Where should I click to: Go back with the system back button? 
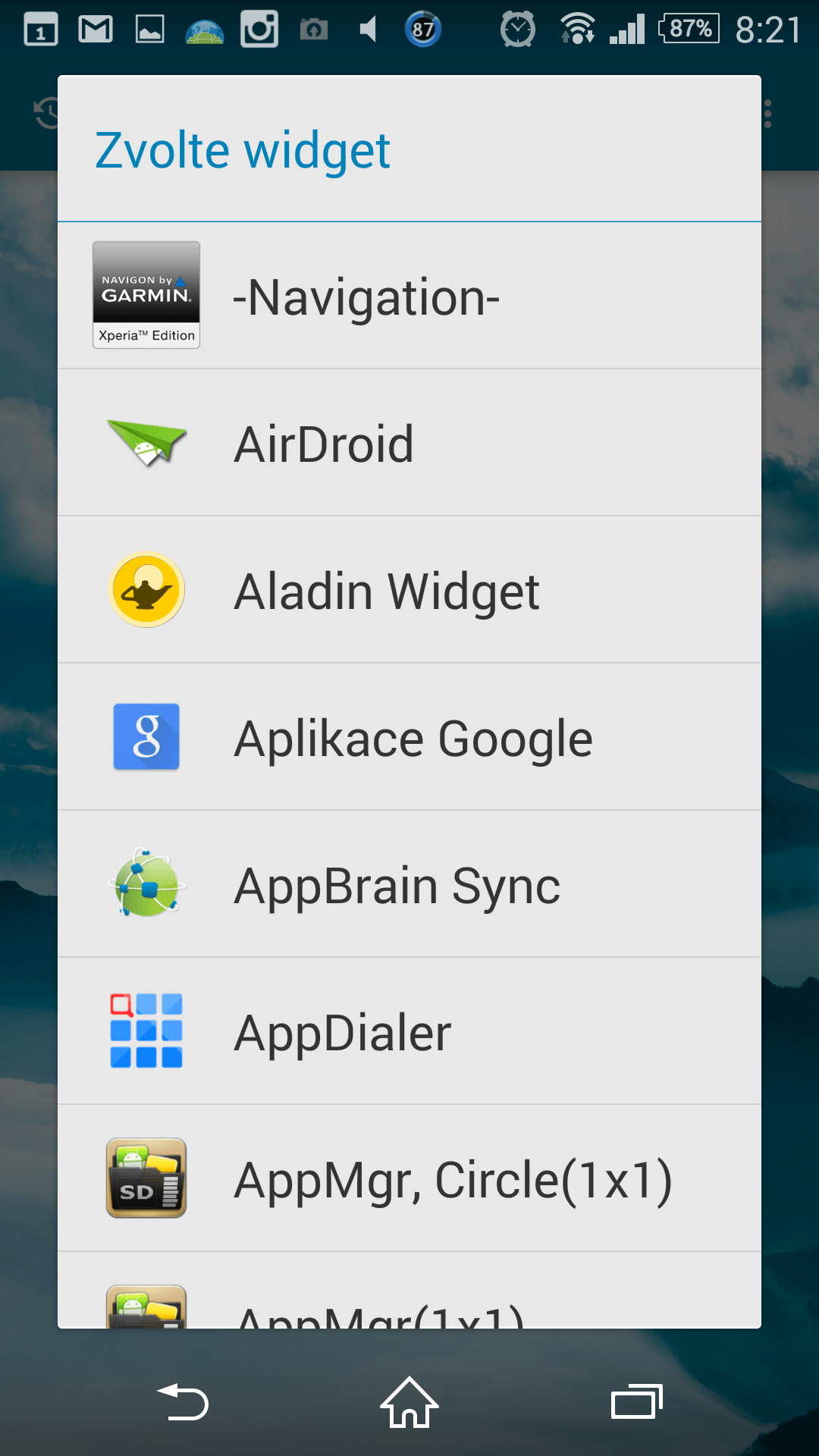coord(183,1402)
